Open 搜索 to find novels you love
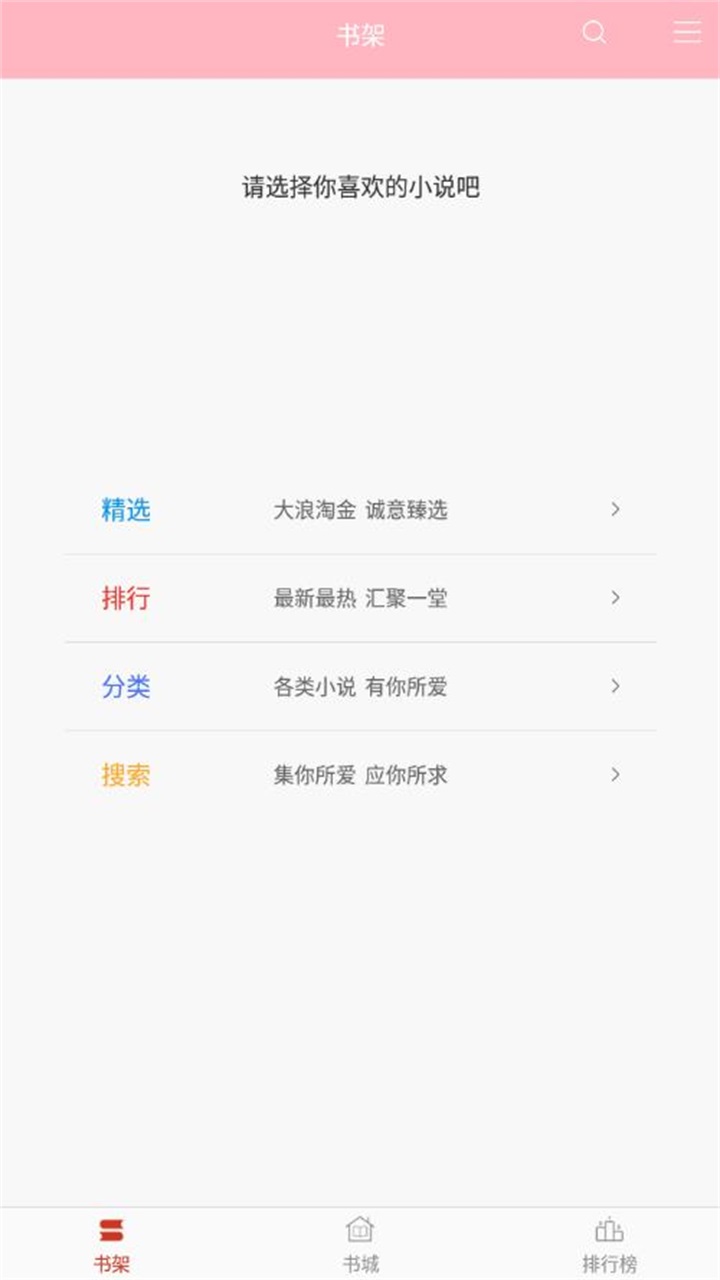Image resolution: width=720 pixels, height=1280 pixels. point(127,775)
